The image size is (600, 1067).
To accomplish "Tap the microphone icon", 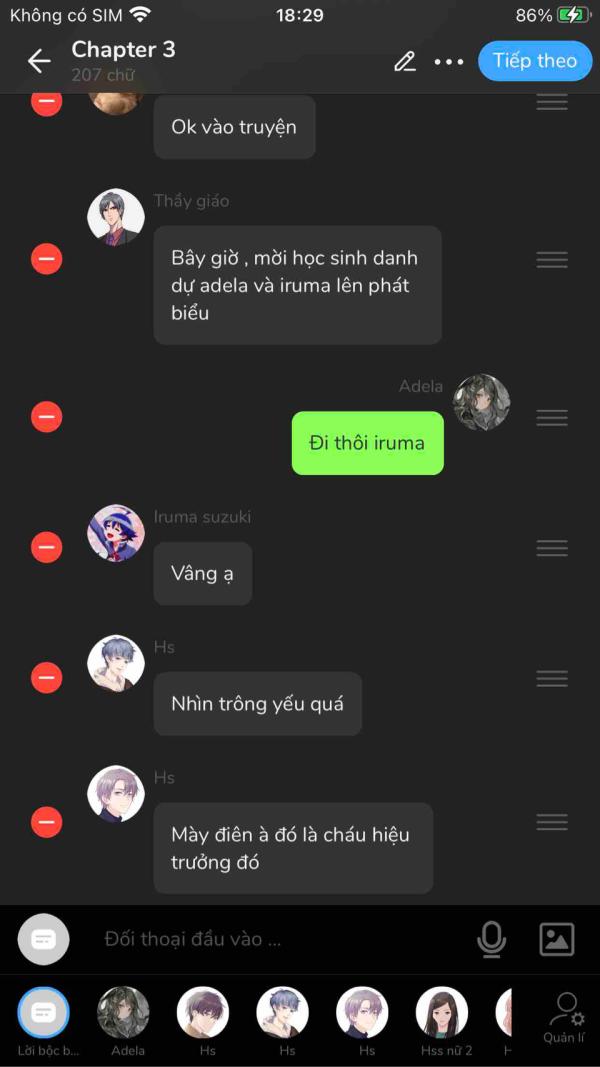I will click(491, 940).
